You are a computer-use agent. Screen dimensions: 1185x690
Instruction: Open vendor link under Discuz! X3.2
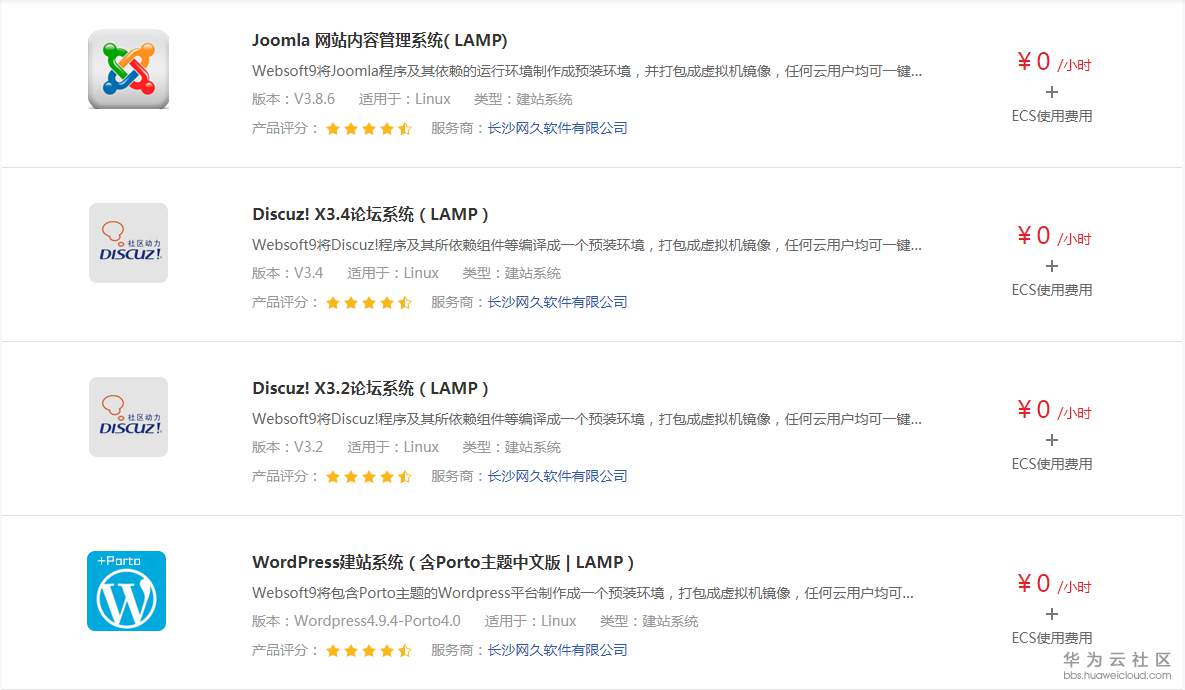pyautogui.click(x=557, y=476)
